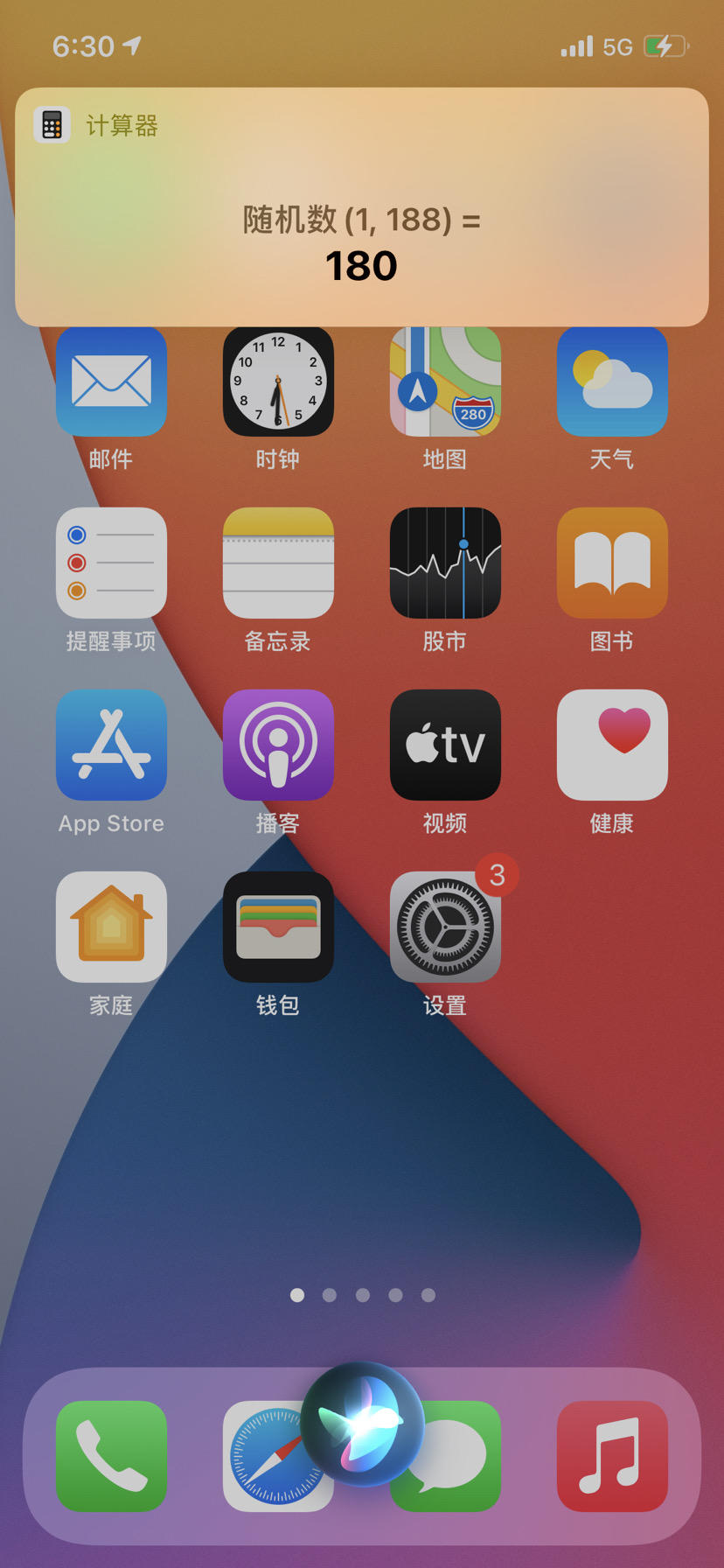Launch 备忘录 Notes
This screenshot has width=724, height=1568.
click(278, 563)
